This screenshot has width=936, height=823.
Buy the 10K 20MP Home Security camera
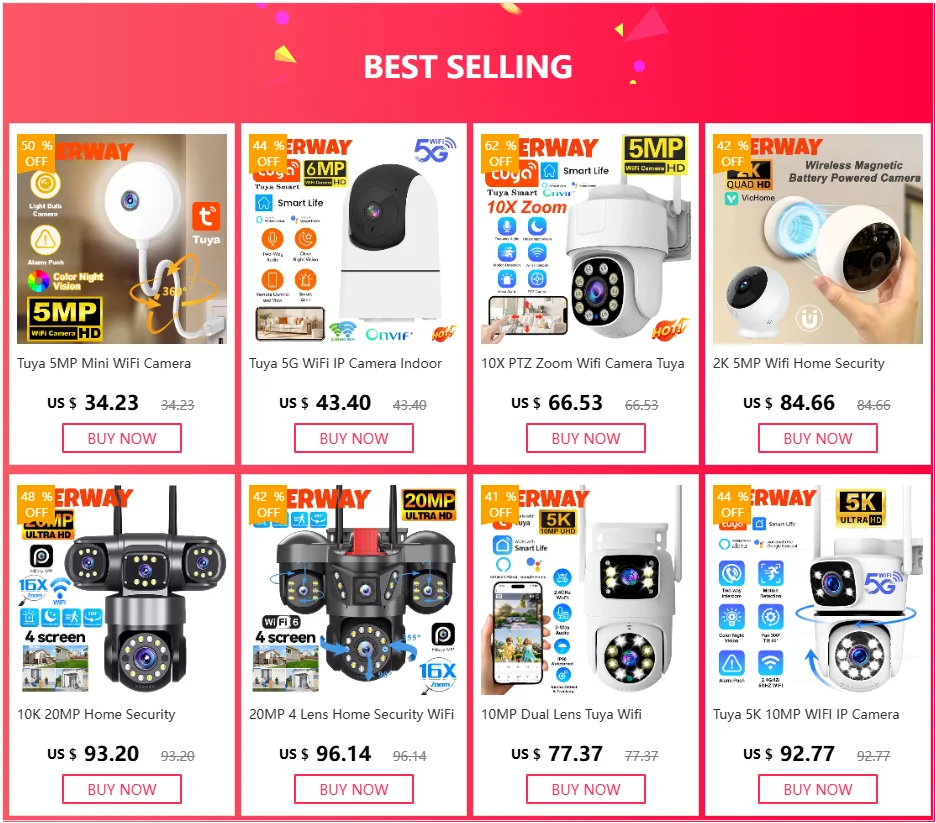click(x=122, y=789)
